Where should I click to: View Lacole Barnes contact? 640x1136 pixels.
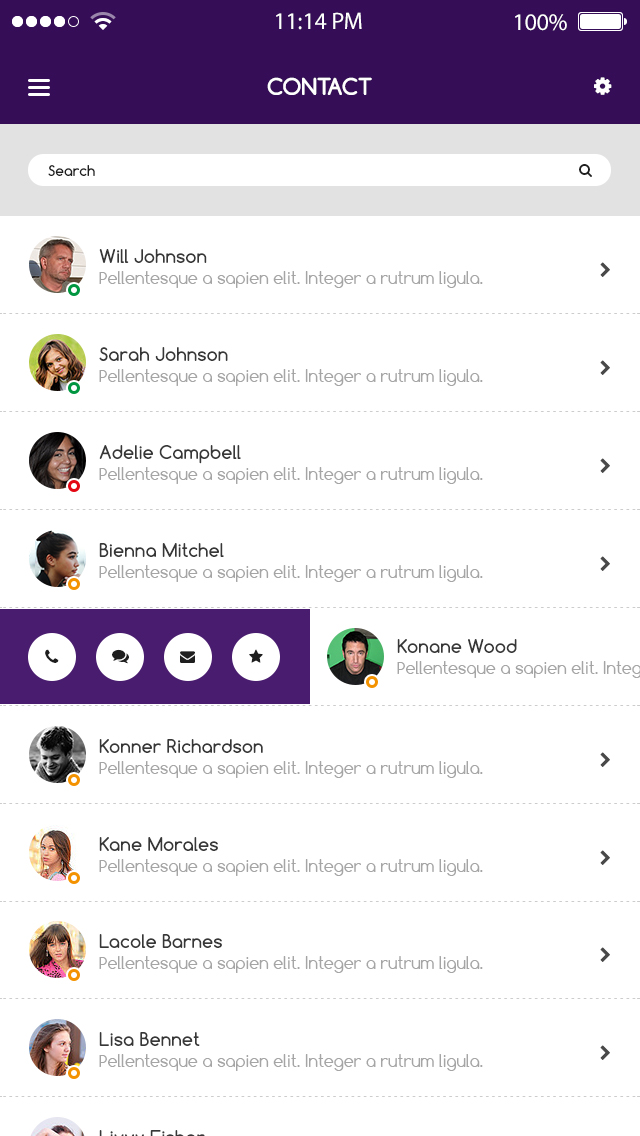click(x=320, y=951)
